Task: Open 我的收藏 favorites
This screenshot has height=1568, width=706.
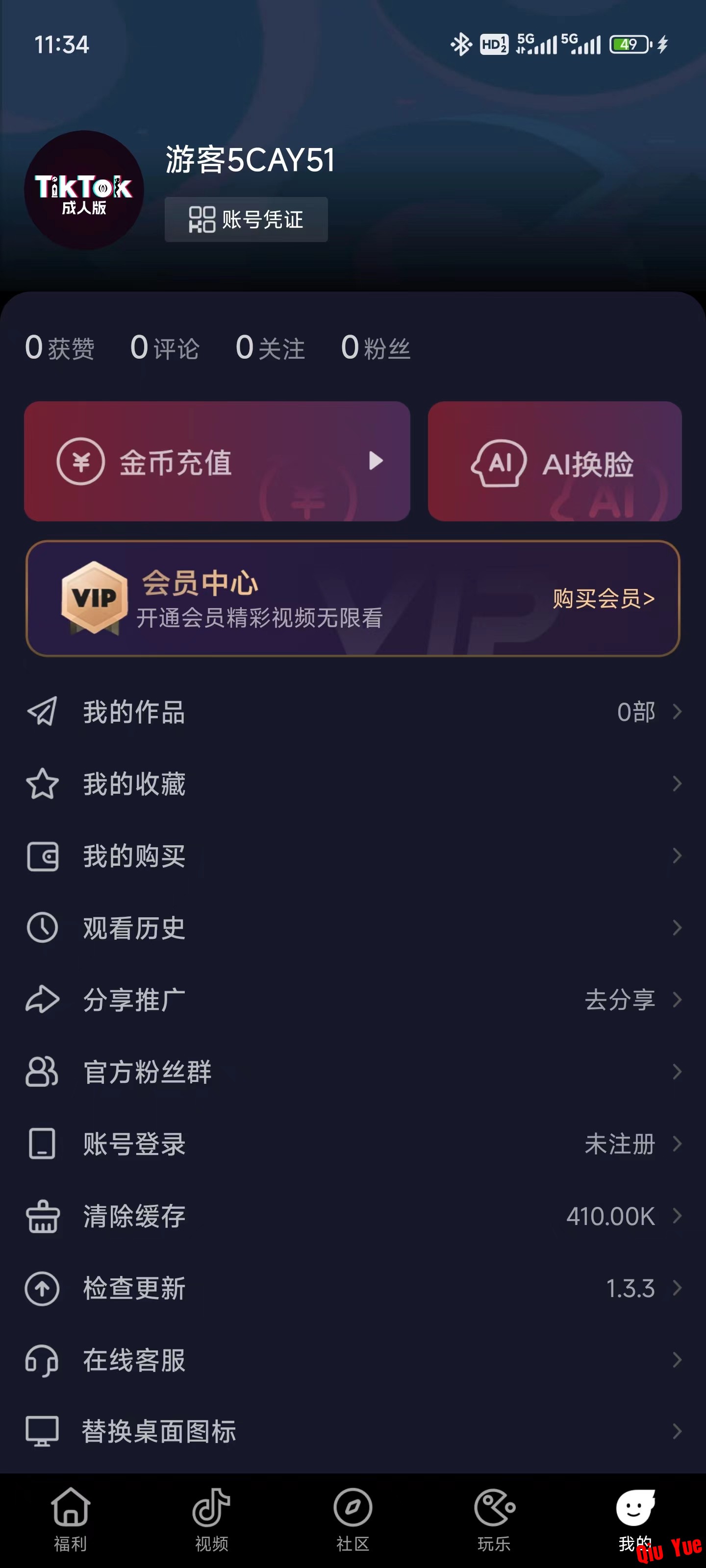Action: (353, 784)
